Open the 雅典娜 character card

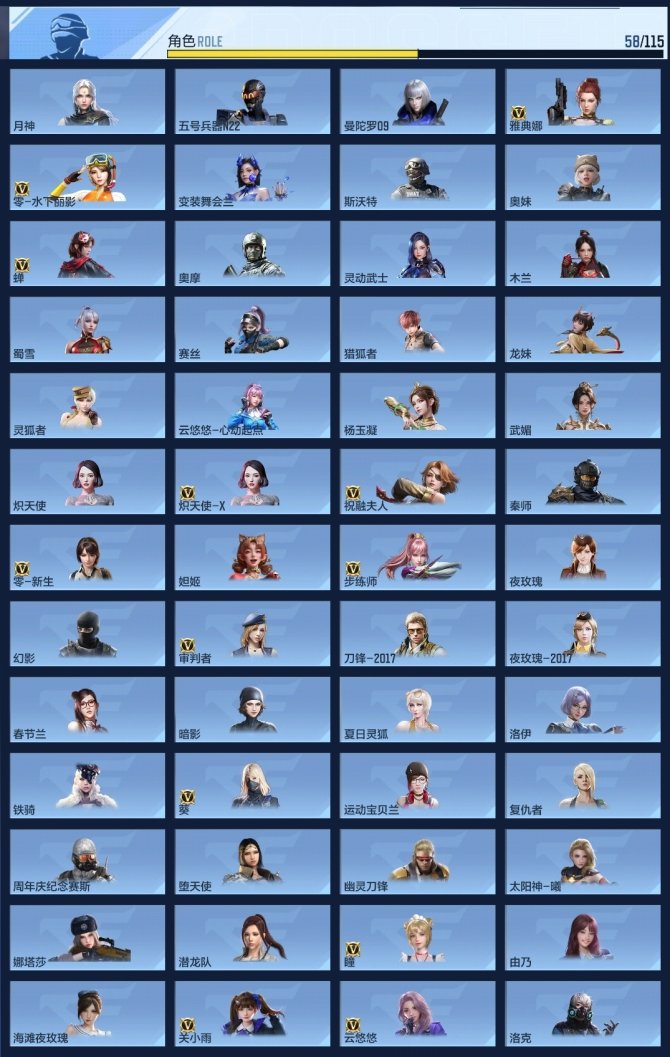coord(583,102)
